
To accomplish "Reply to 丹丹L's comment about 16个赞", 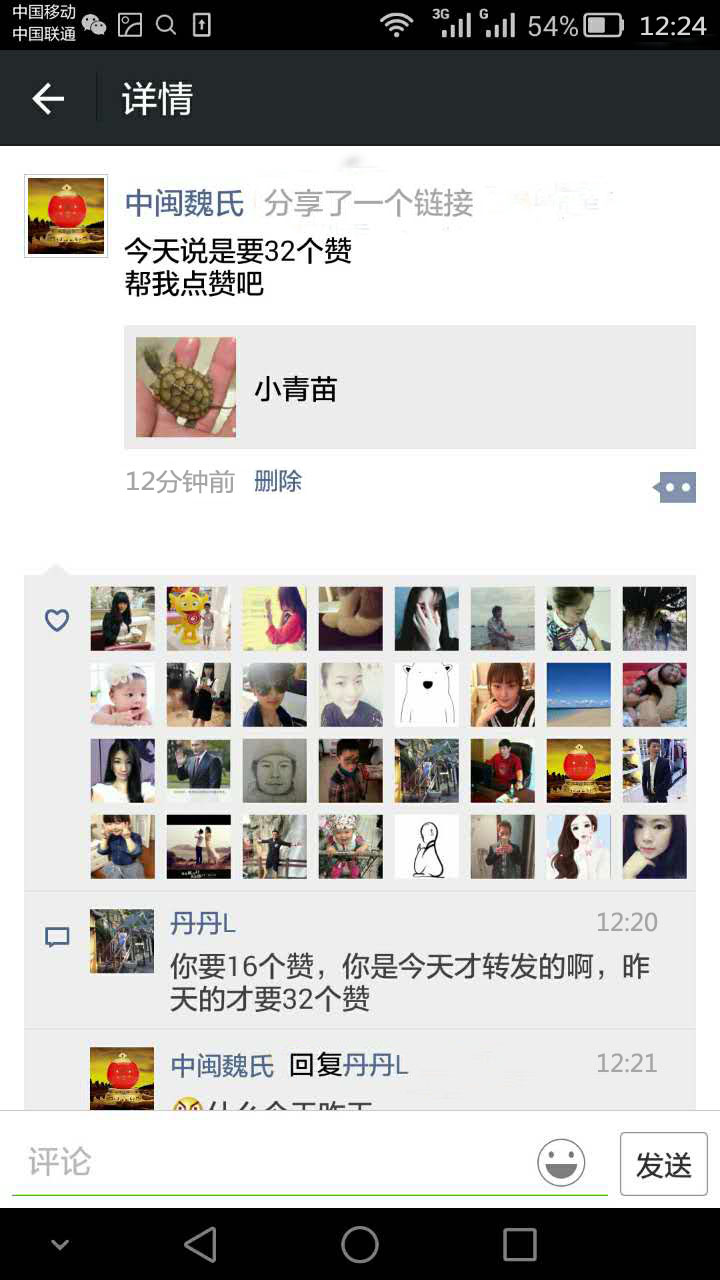I will [x=410, y=982].
